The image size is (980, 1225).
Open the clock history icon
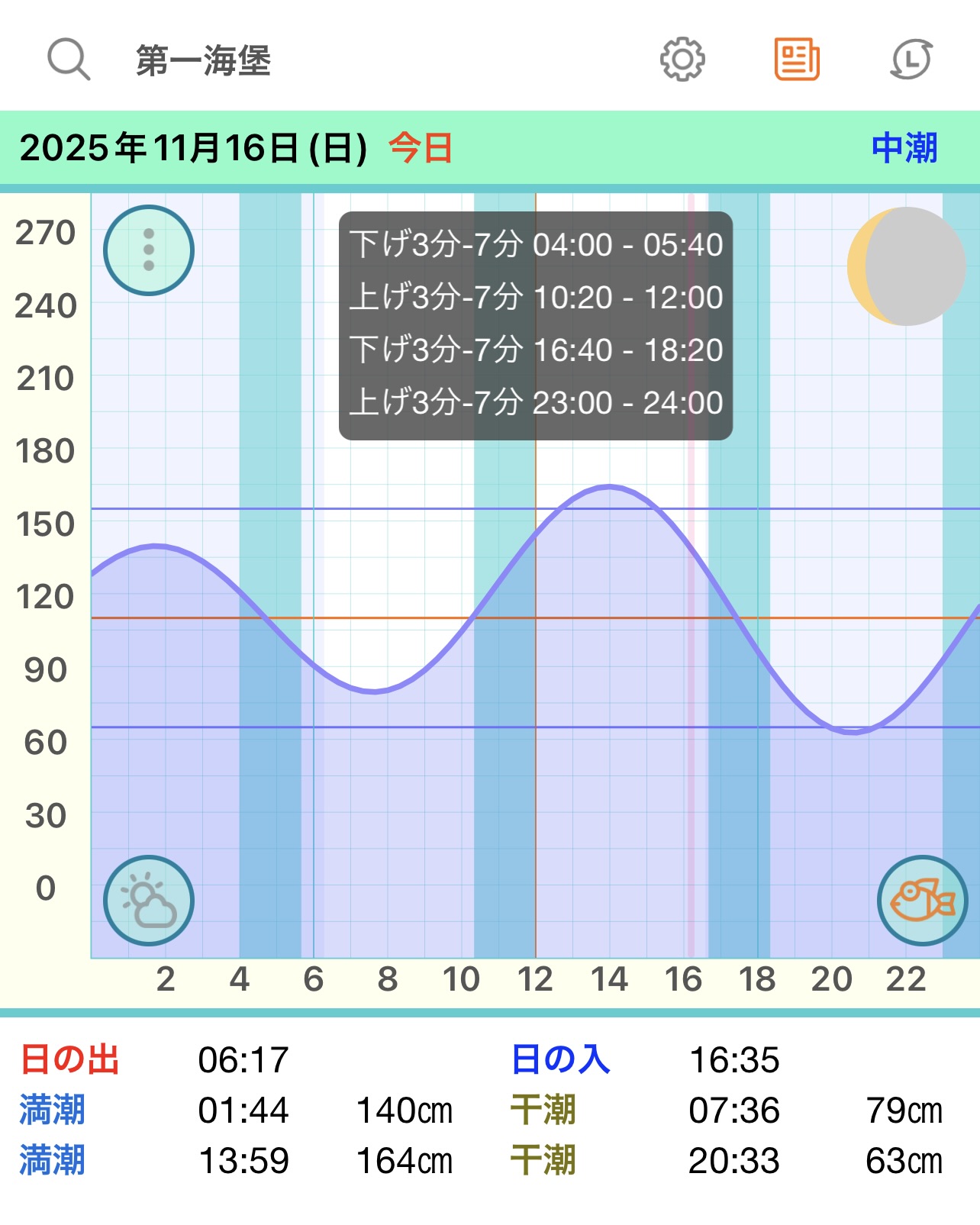(911, 60)
